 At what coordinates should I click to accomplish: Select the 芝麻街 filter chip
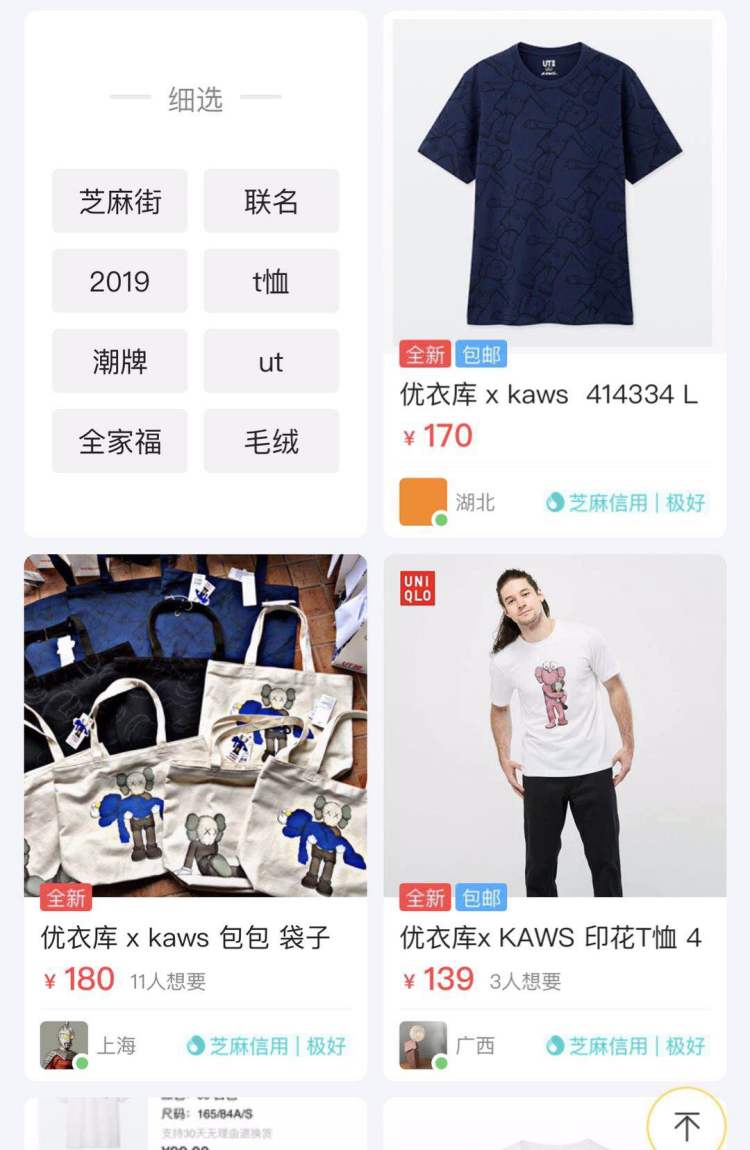click(120, 201)
